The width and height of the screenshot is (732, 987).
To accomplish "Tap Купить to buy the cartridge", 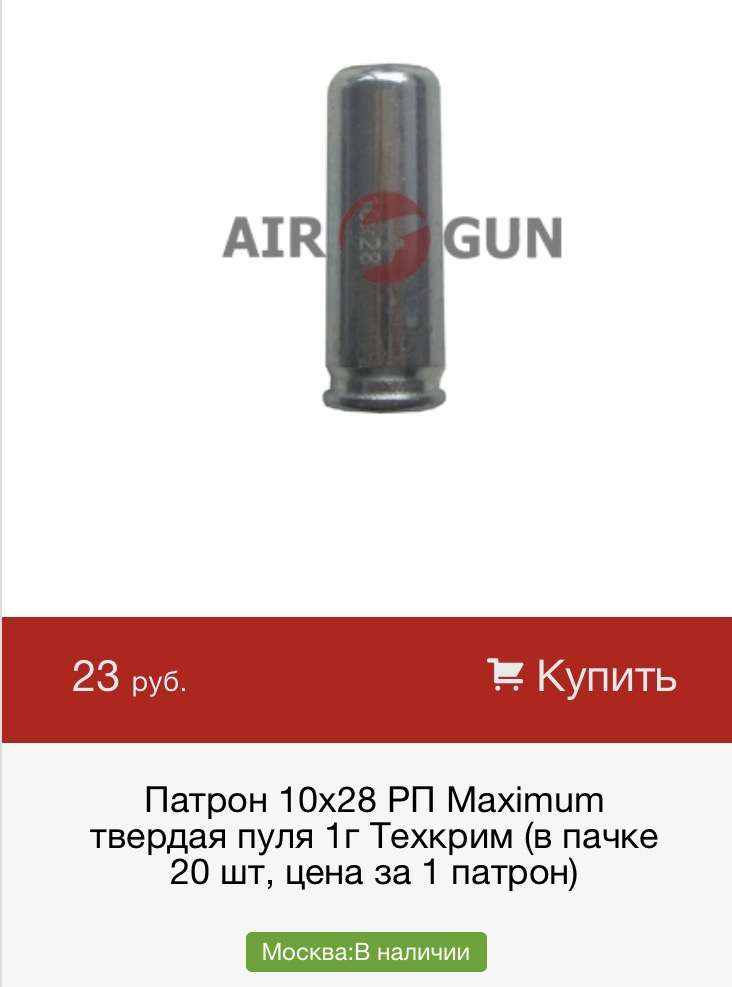I will point(582,677).
